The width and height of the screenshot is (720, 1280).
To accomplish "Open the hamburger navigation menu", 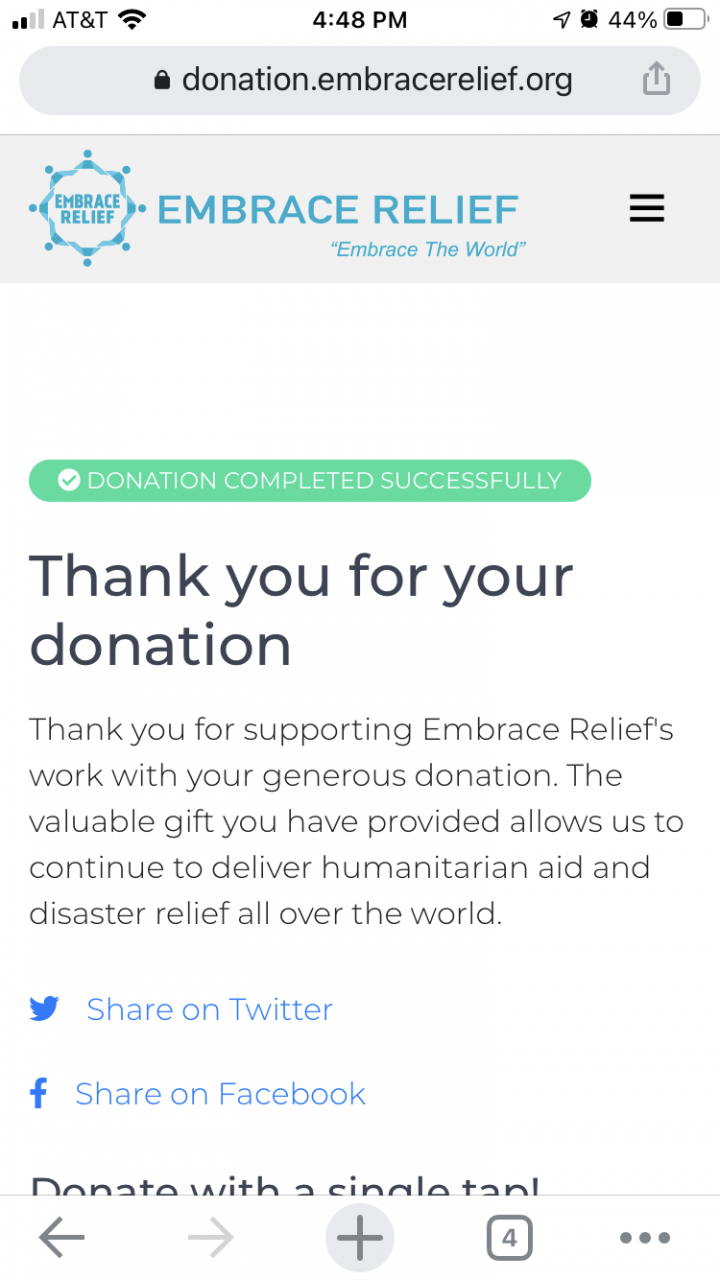I will (x=647, y=208).
